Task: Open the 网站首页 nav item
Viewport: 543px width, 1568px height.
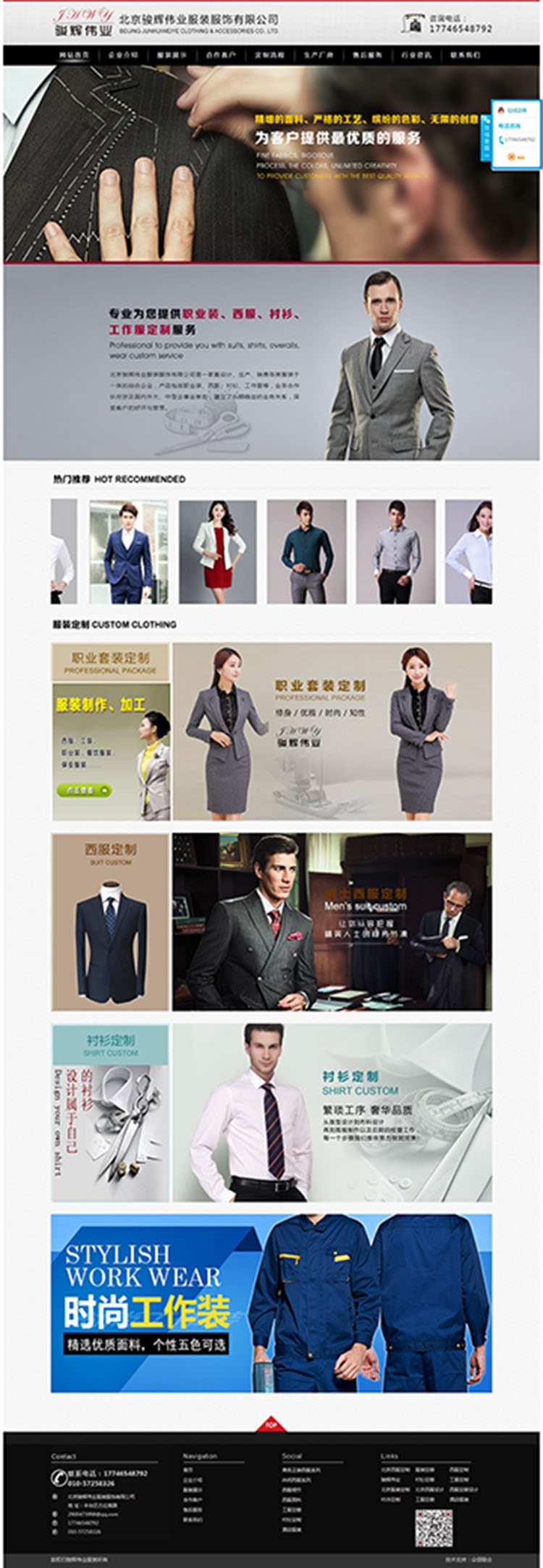Action: (74, 55)
